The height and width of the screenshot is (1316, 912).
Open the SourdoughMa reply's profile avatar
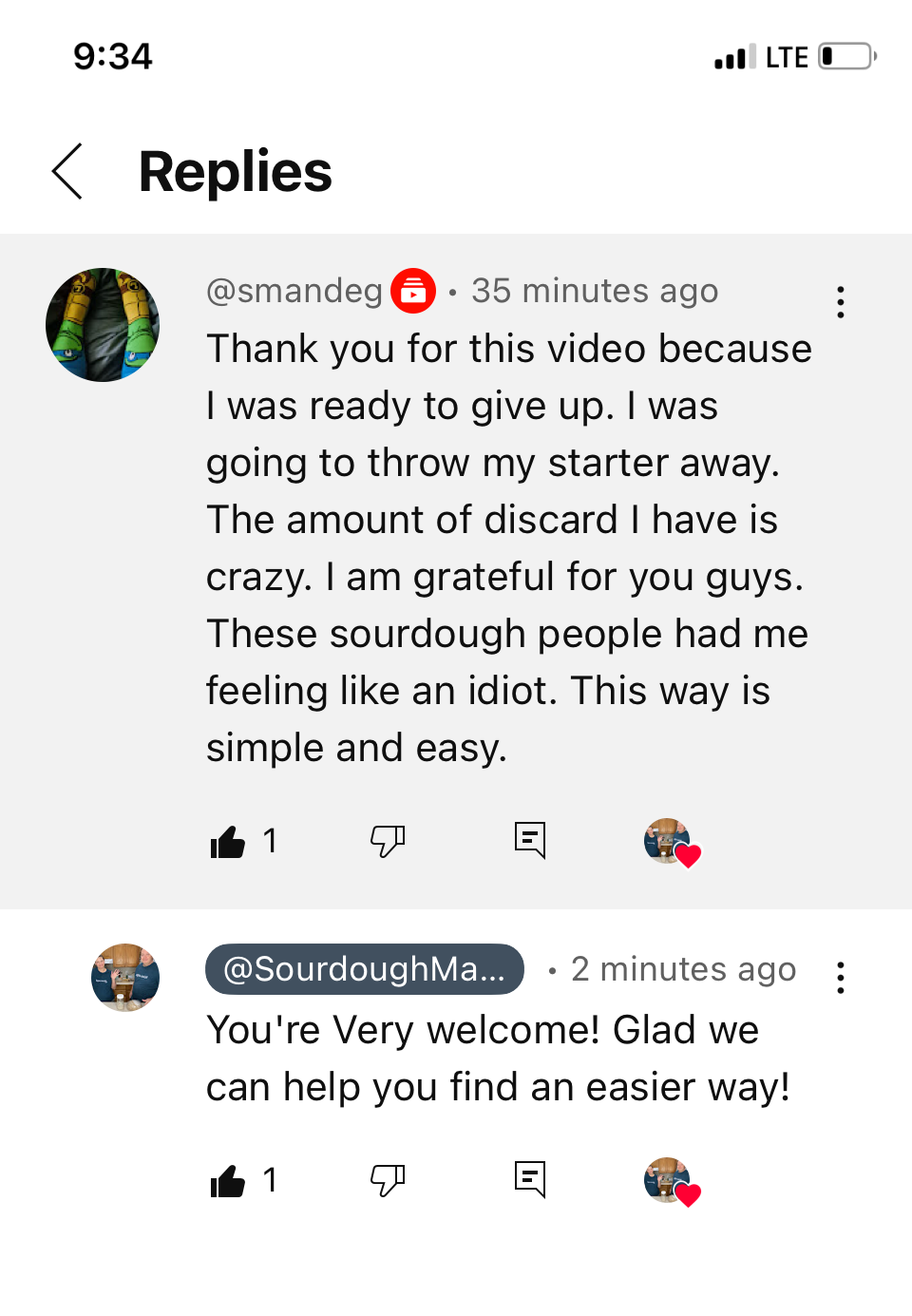tap(125, 978)
